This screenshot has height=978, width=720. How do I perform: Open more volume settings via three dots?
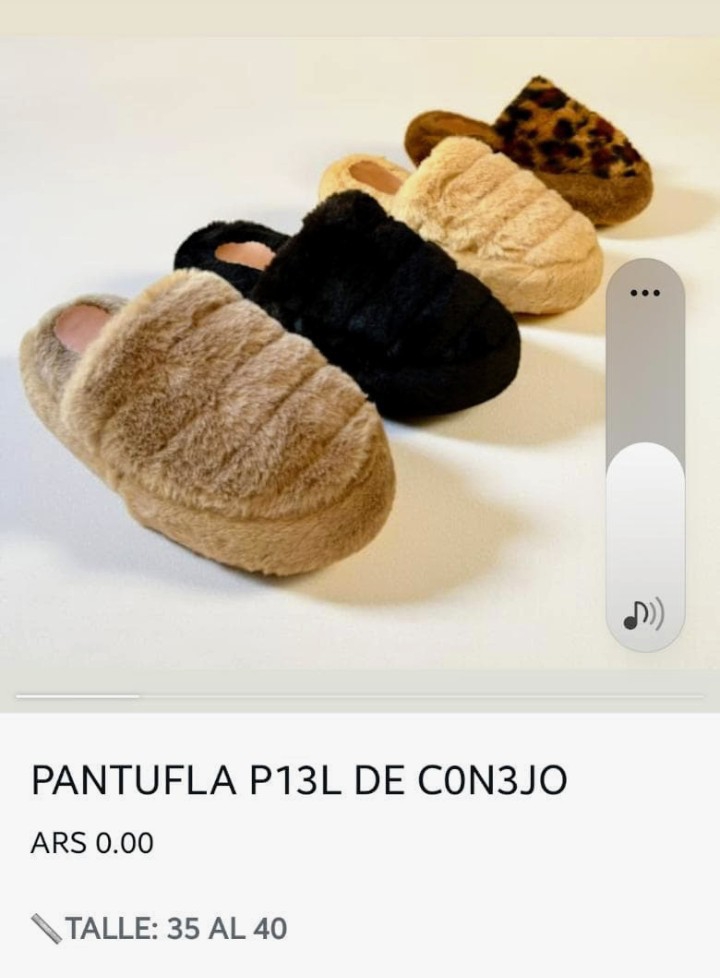tap(645, 293)
